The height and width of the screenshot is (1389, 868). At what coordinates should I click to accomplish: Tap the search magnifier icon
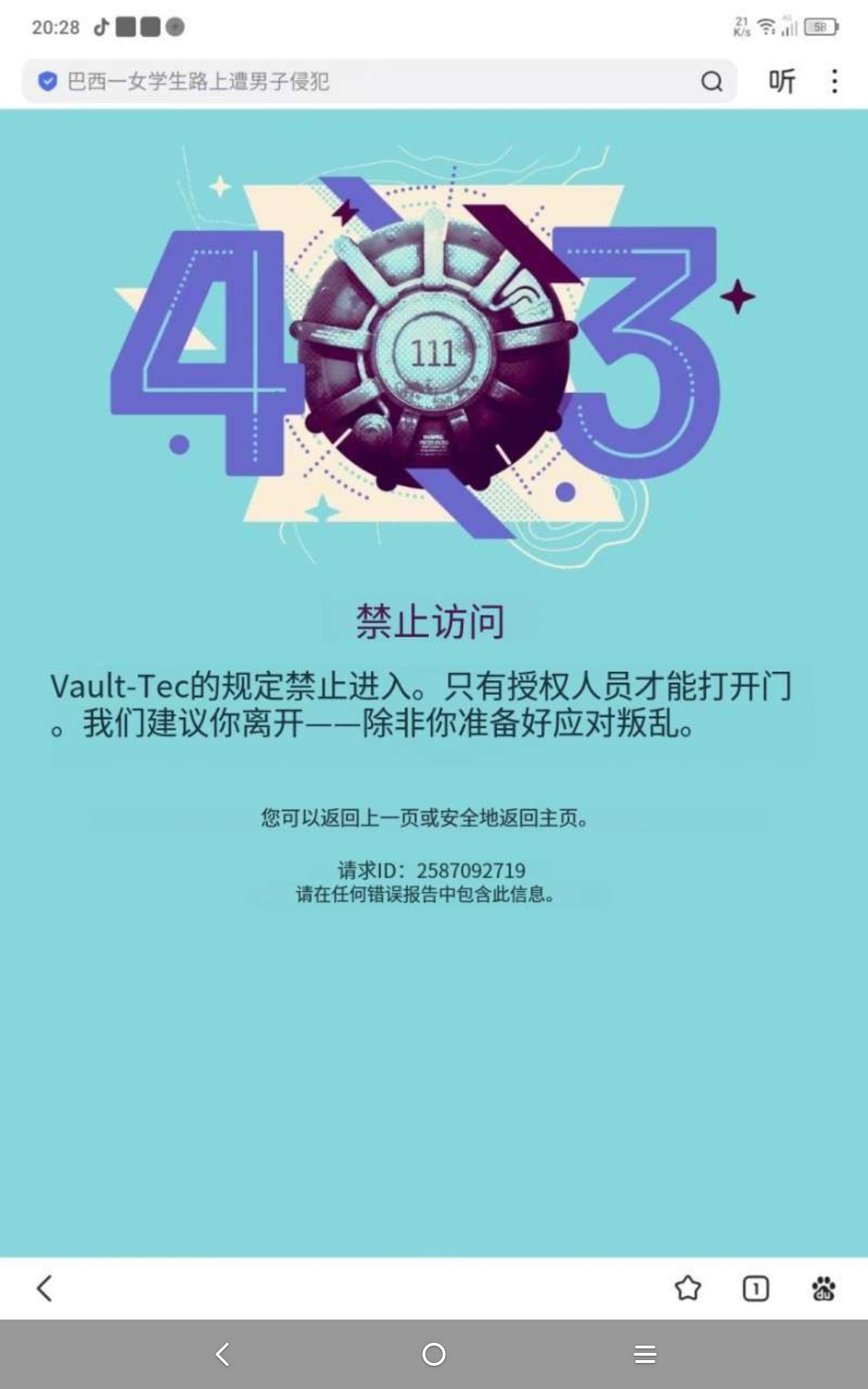point(712,81)
